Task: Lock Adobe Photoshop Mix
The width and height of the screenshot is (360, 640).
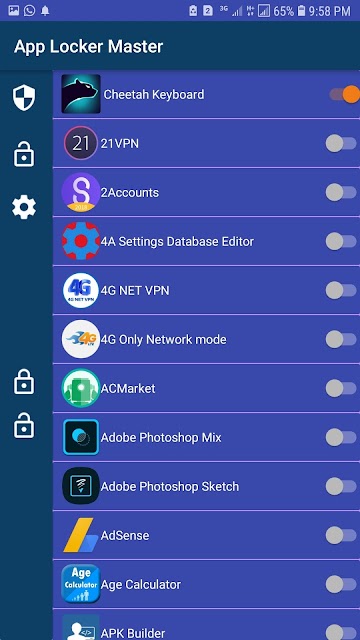Action: (341, 438)
